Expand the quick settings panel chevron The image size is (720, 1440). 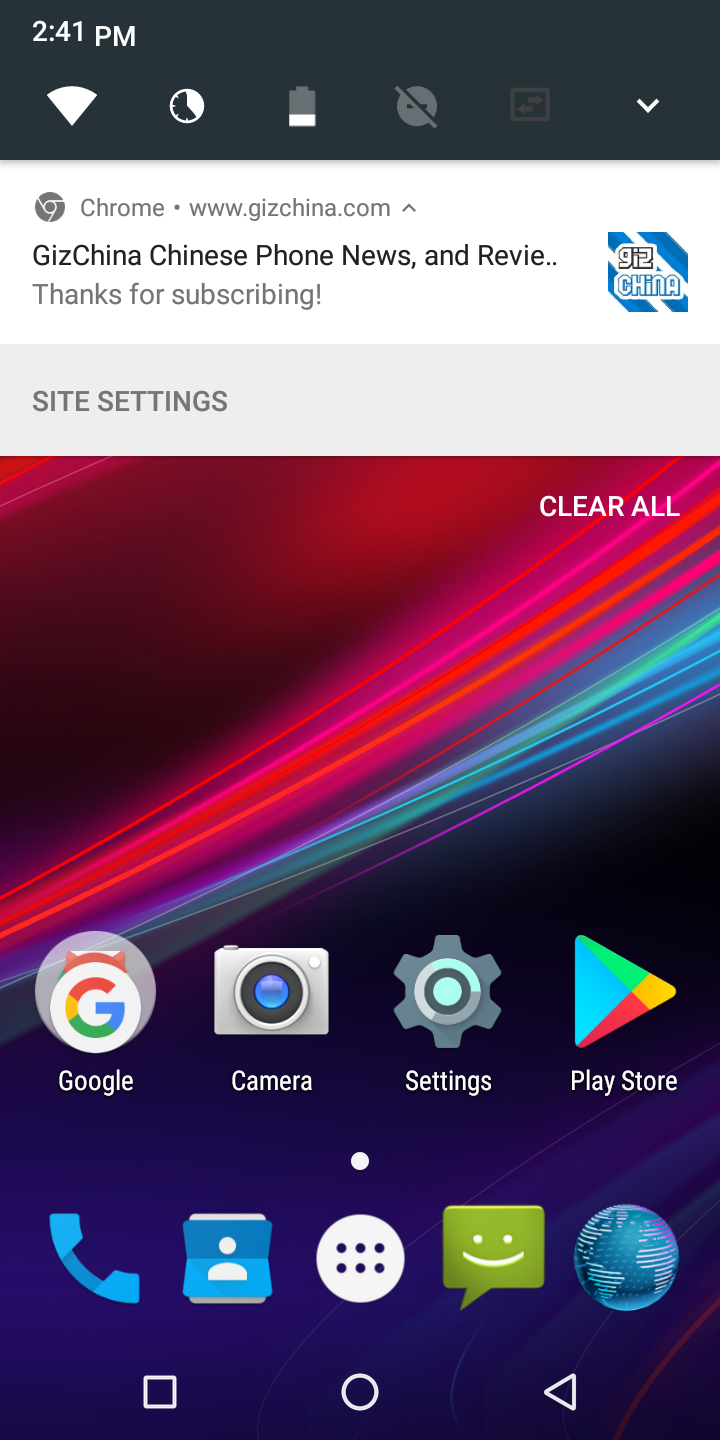[x=648, y=105]
